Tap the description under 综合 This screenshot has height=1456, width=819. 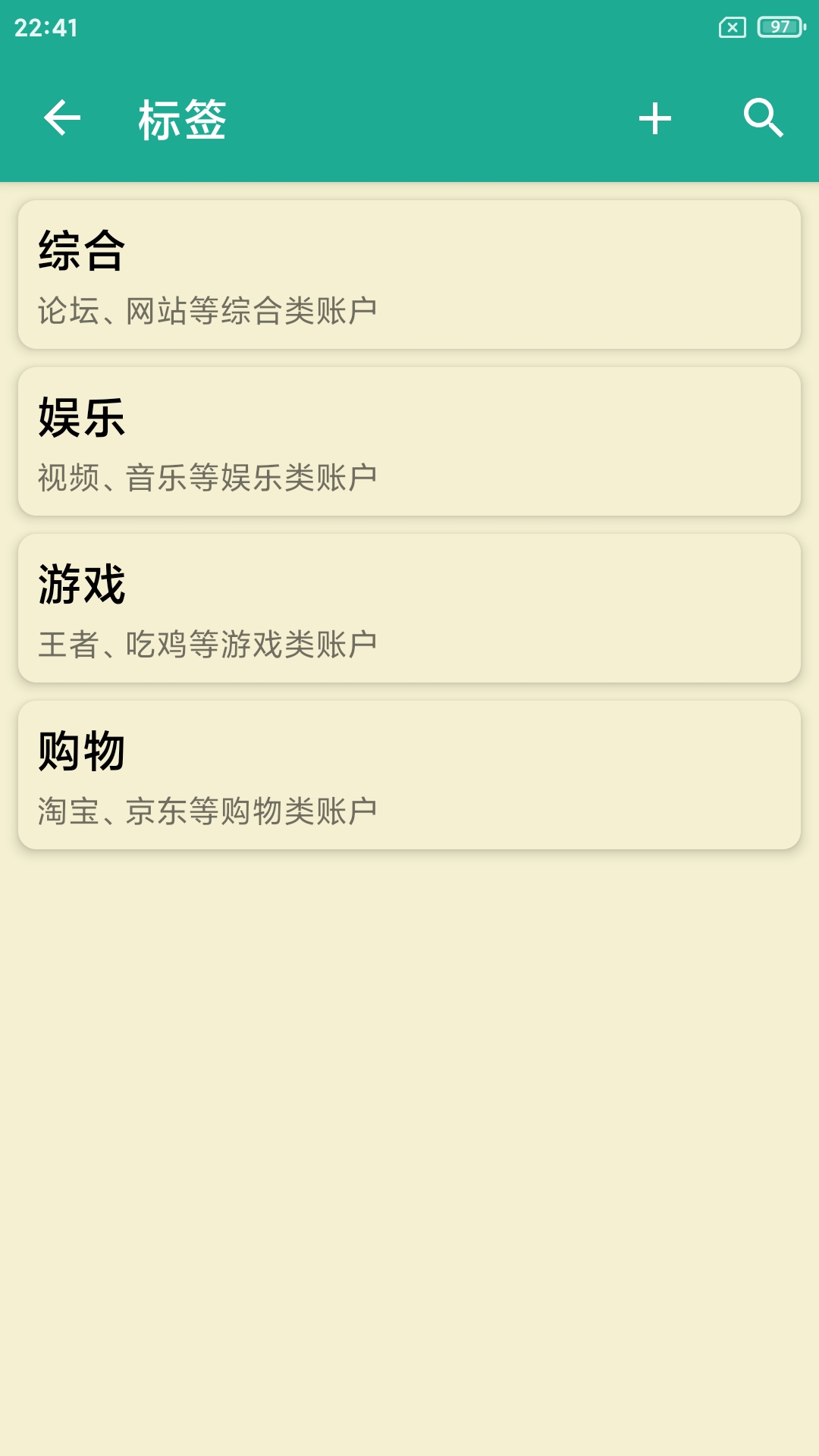point(209,307)
